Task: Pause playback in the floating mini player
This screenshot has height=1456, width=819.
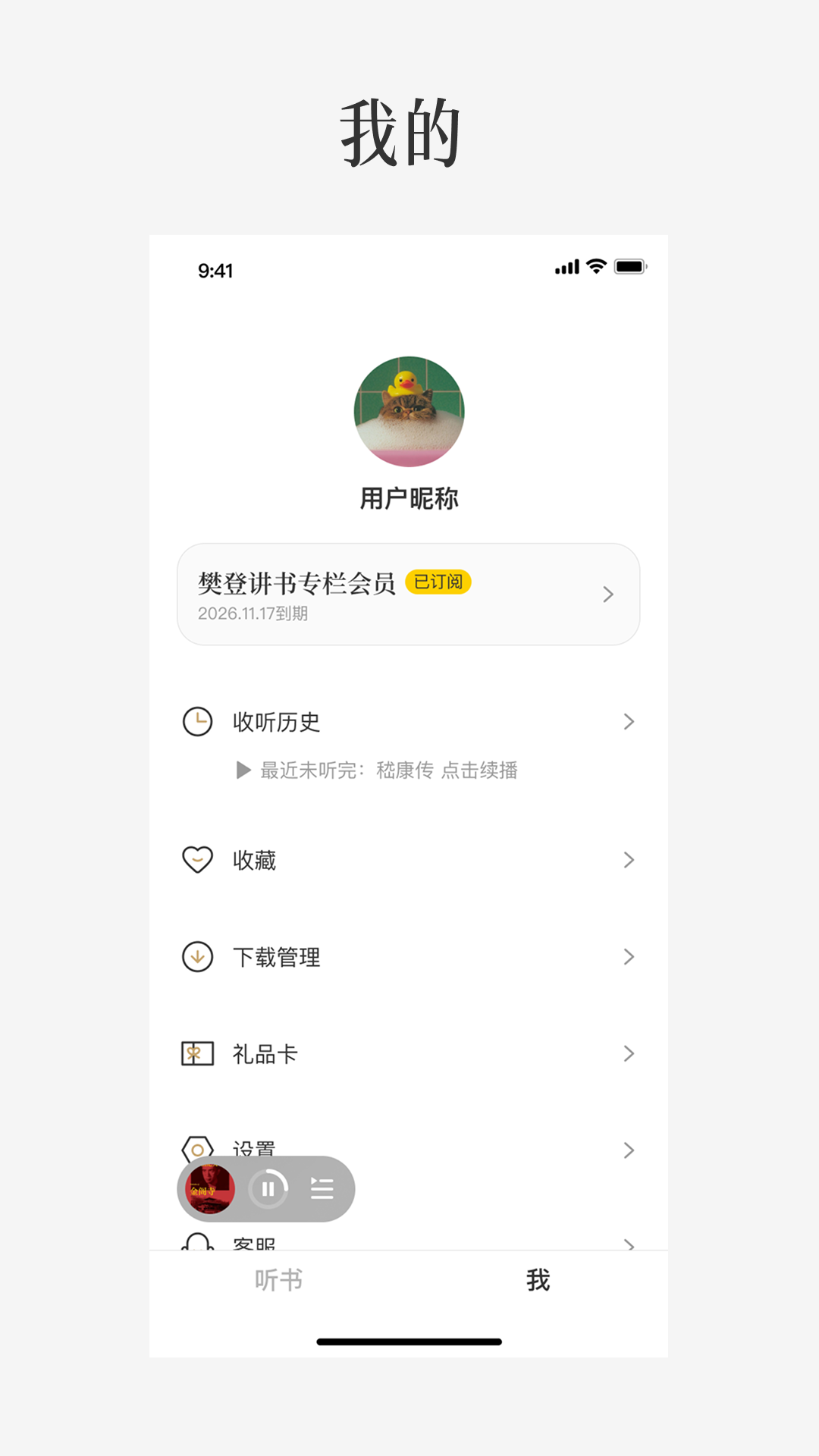Action: (x=268, y=1189)
